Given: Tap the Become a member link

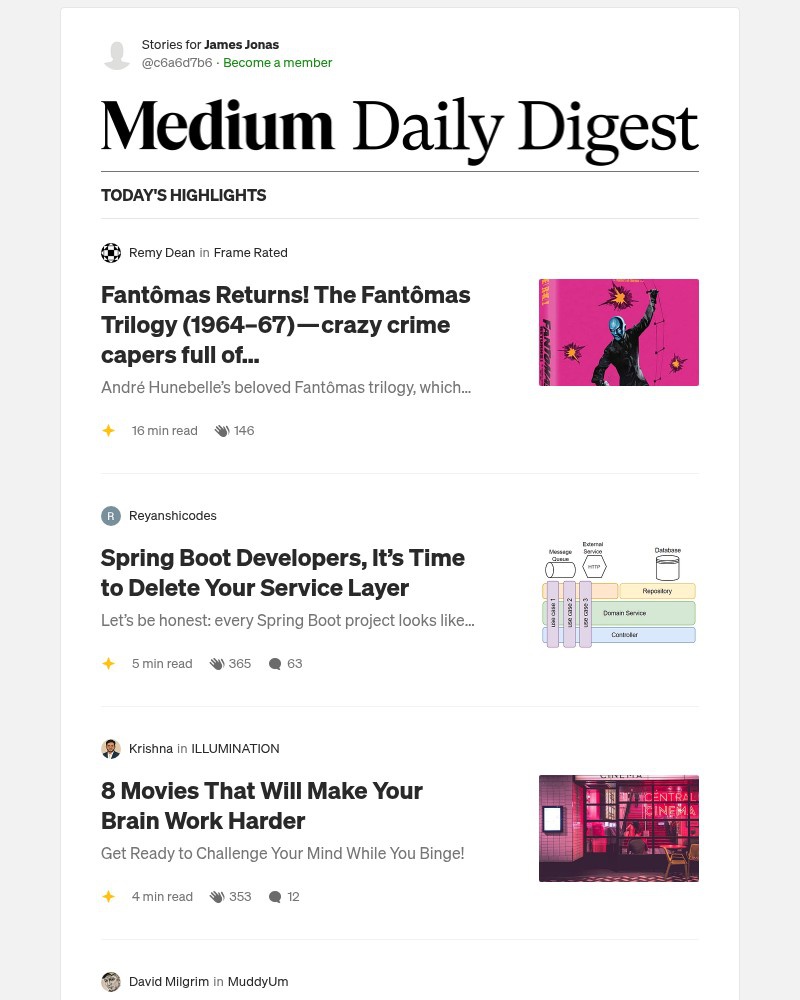Looking at the screenshot, I should (x=277, y=62).
